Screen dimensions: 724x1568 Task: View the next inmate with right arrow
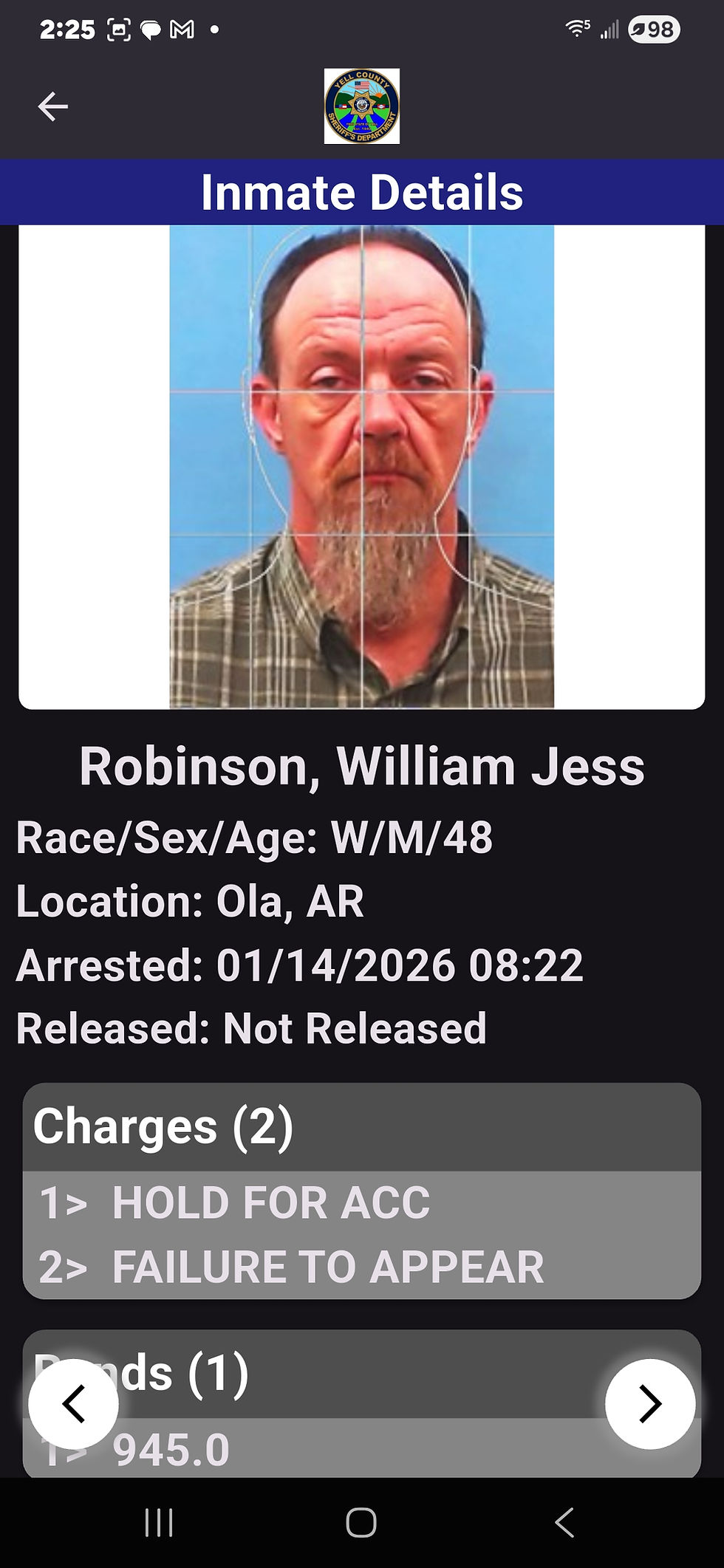[649, 1403]
